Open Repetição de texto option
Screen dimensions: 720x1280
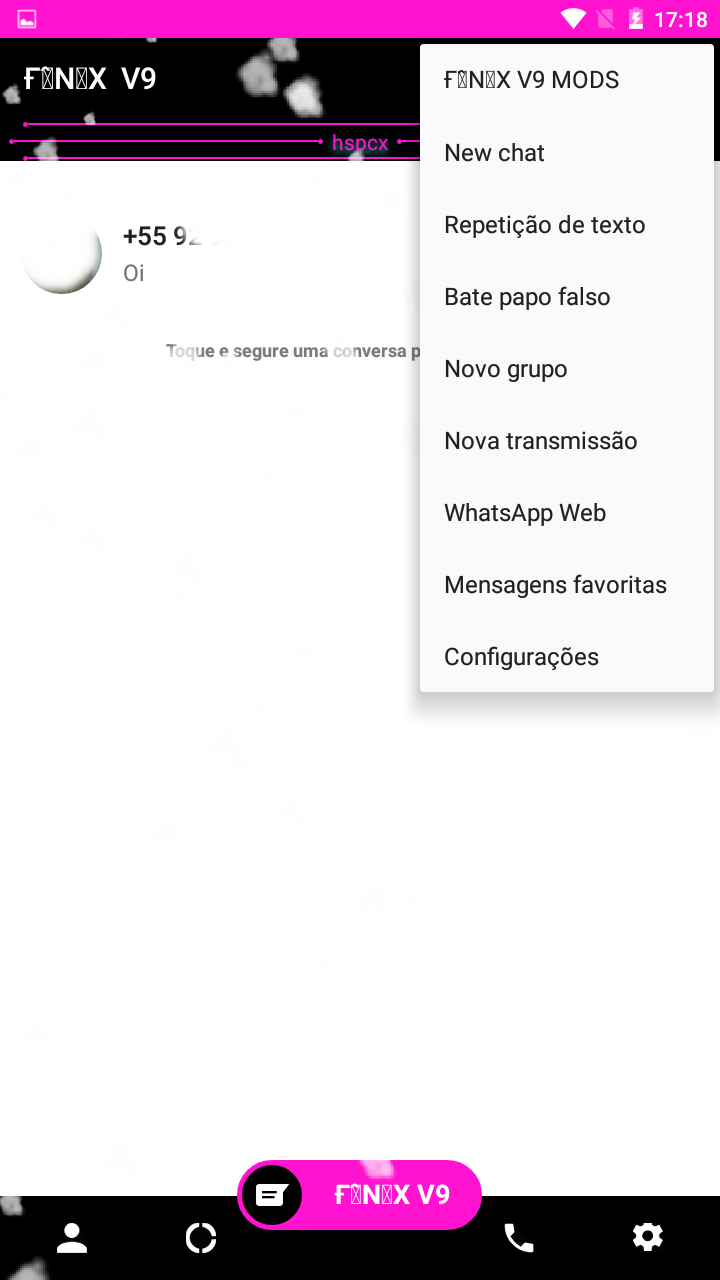545,225
